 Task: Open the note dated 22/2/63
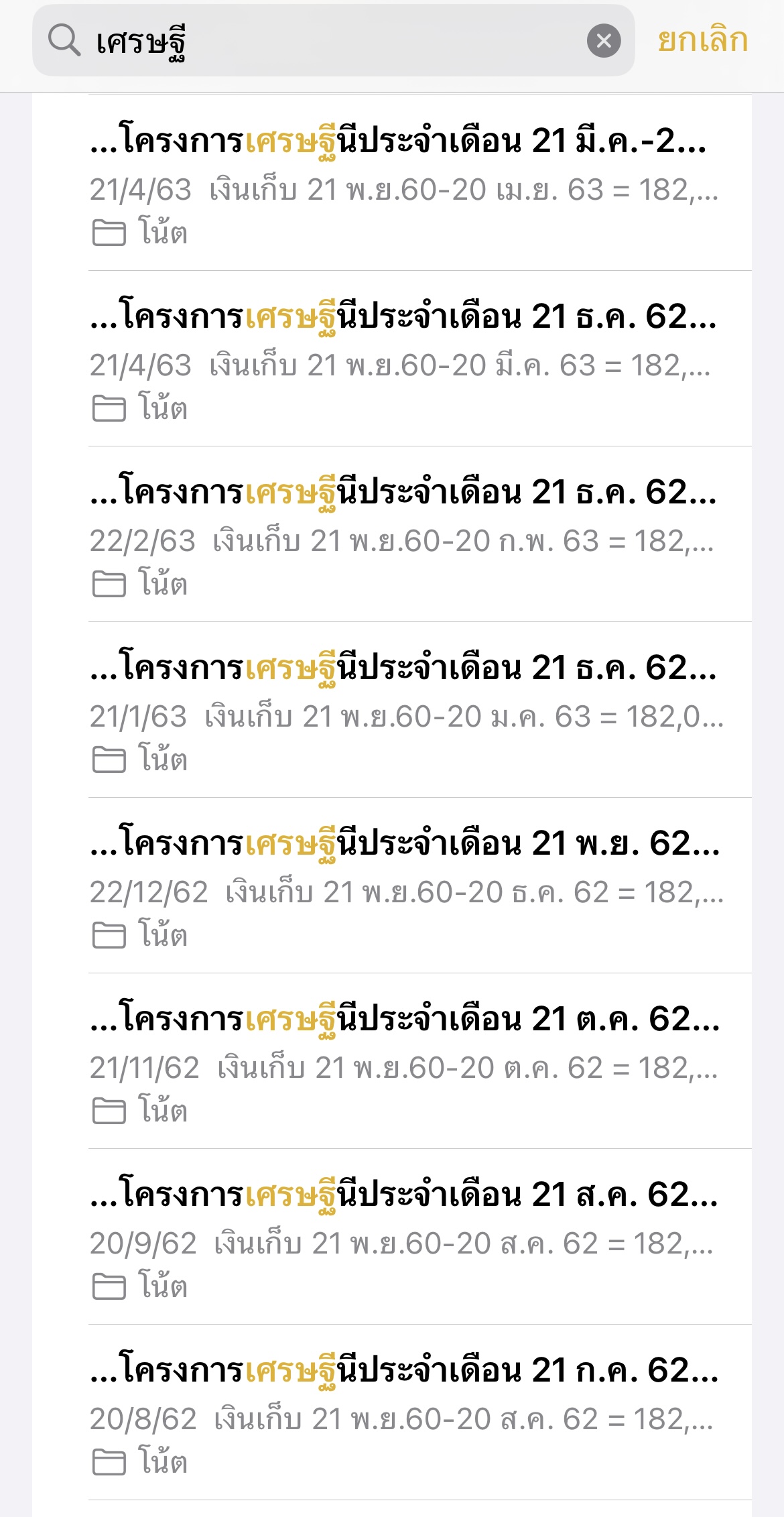[419, 534]
